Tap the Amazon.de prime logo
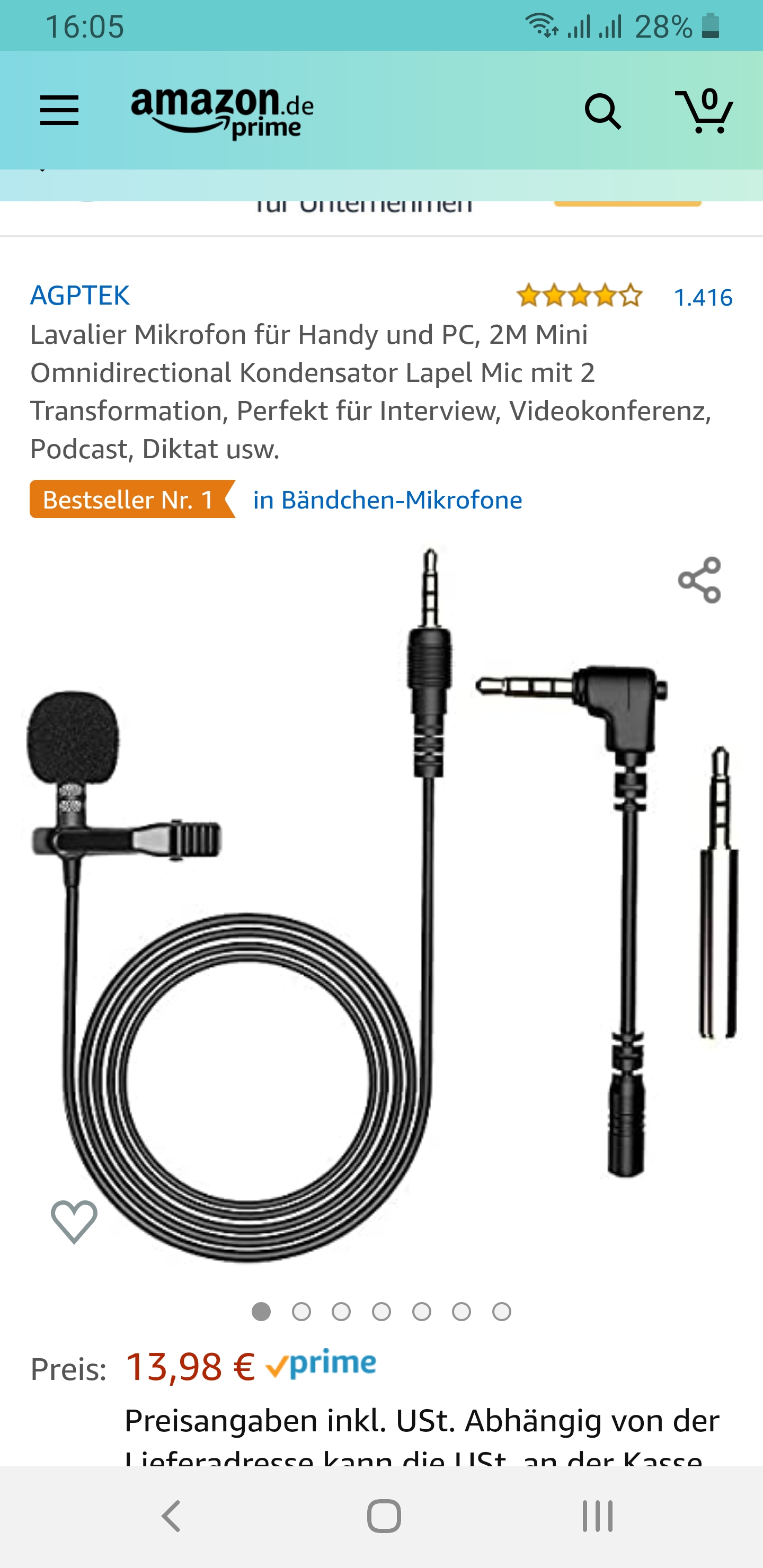763x1568 pixels. pyautogui.click(x=222, y=112)
